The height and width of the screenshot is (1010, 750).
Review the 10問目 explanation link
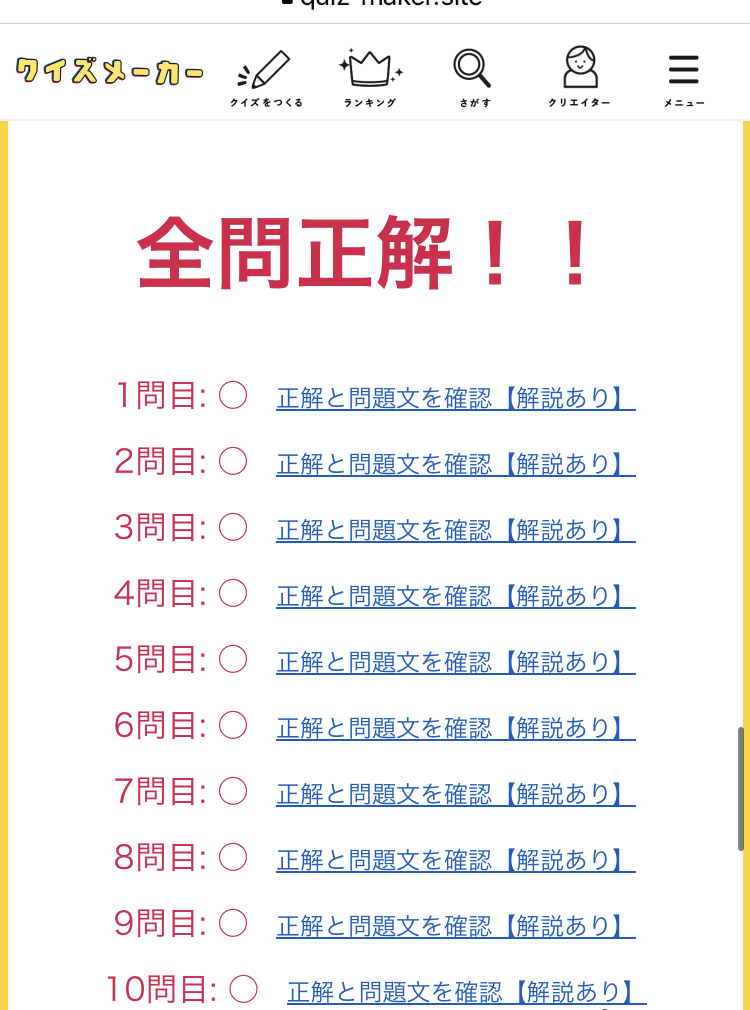[x=466, y=992]
